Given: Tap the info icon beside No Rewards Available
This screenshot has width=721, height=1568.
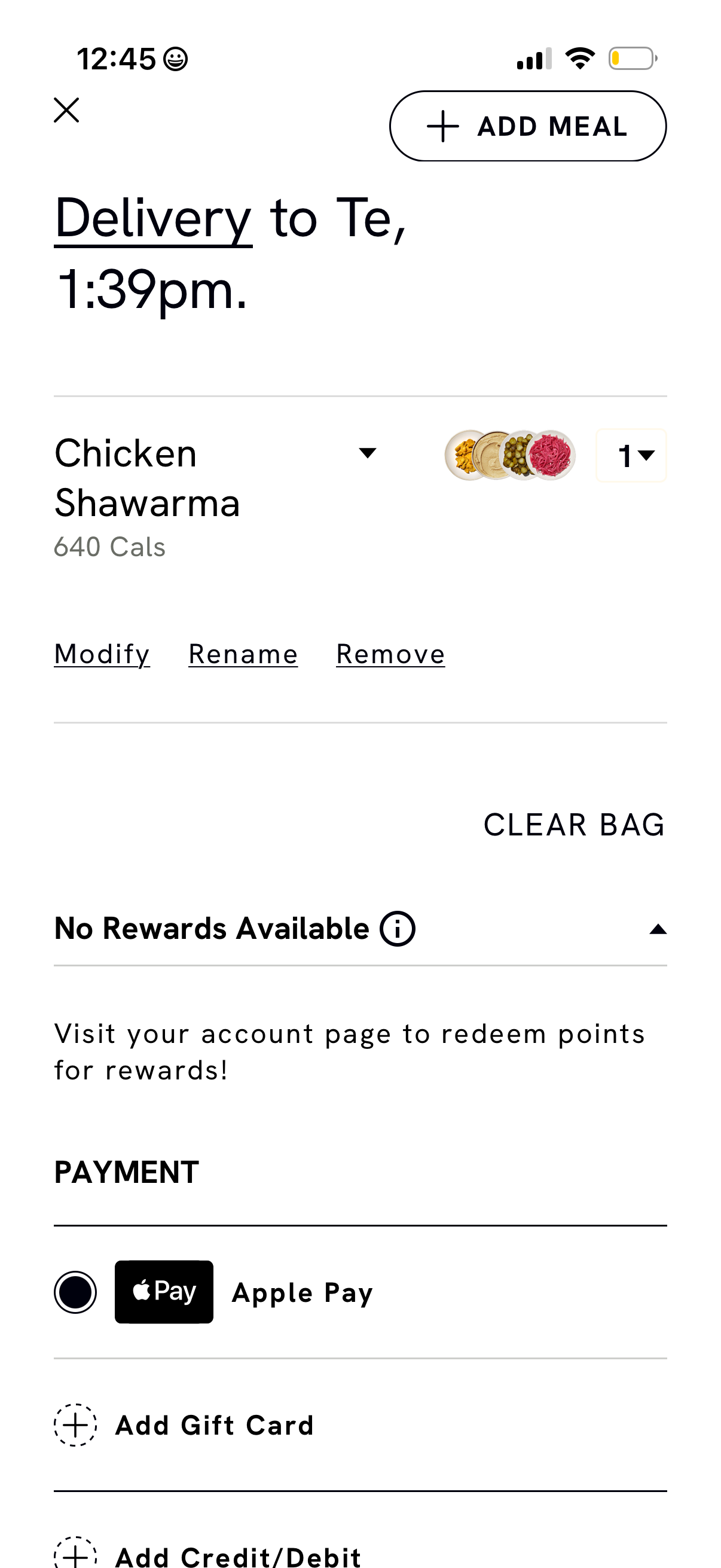Looking at the screenshot, I should click(x=398, y=928).
